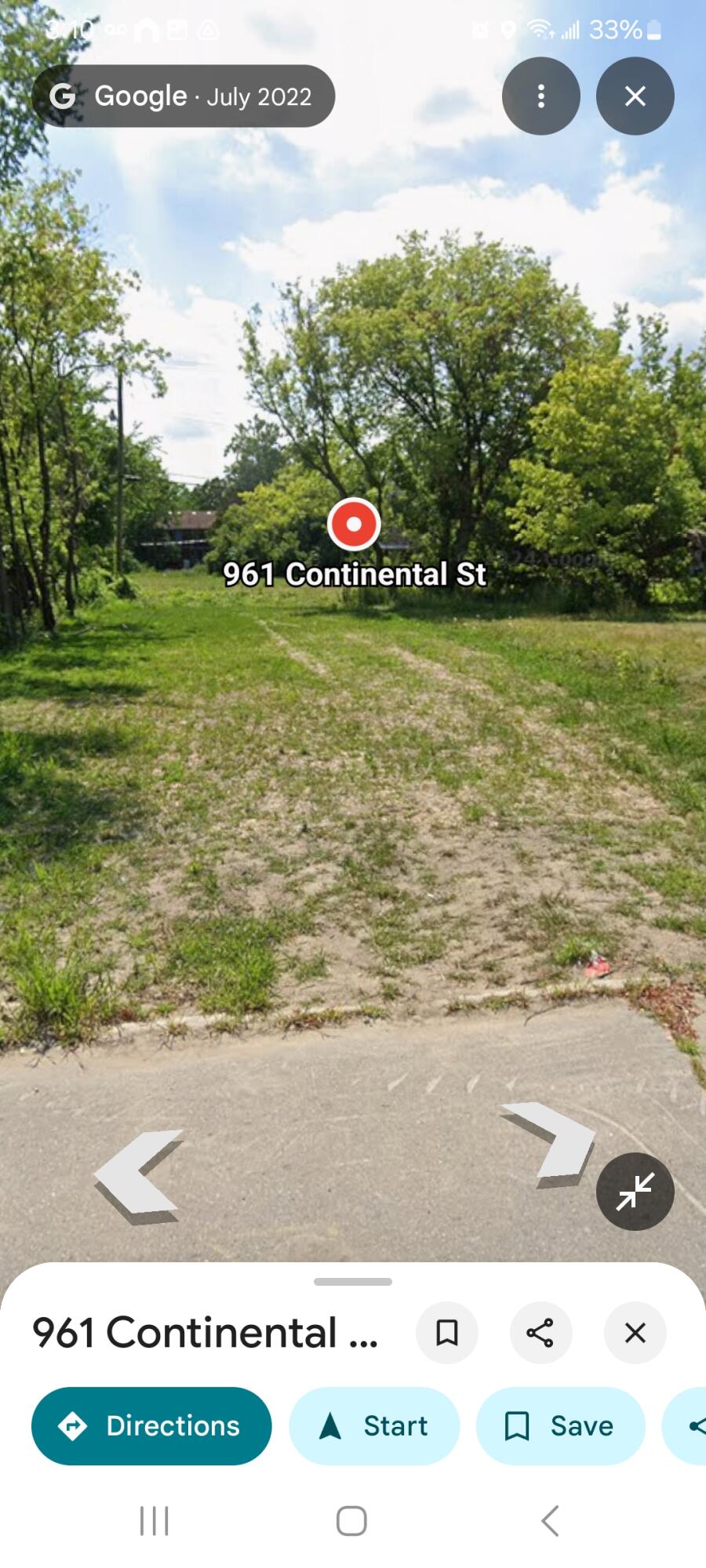Share this place via round share icon
Image resolution: width=706 pixels, height=1568 pixels.
point(540,1332)
